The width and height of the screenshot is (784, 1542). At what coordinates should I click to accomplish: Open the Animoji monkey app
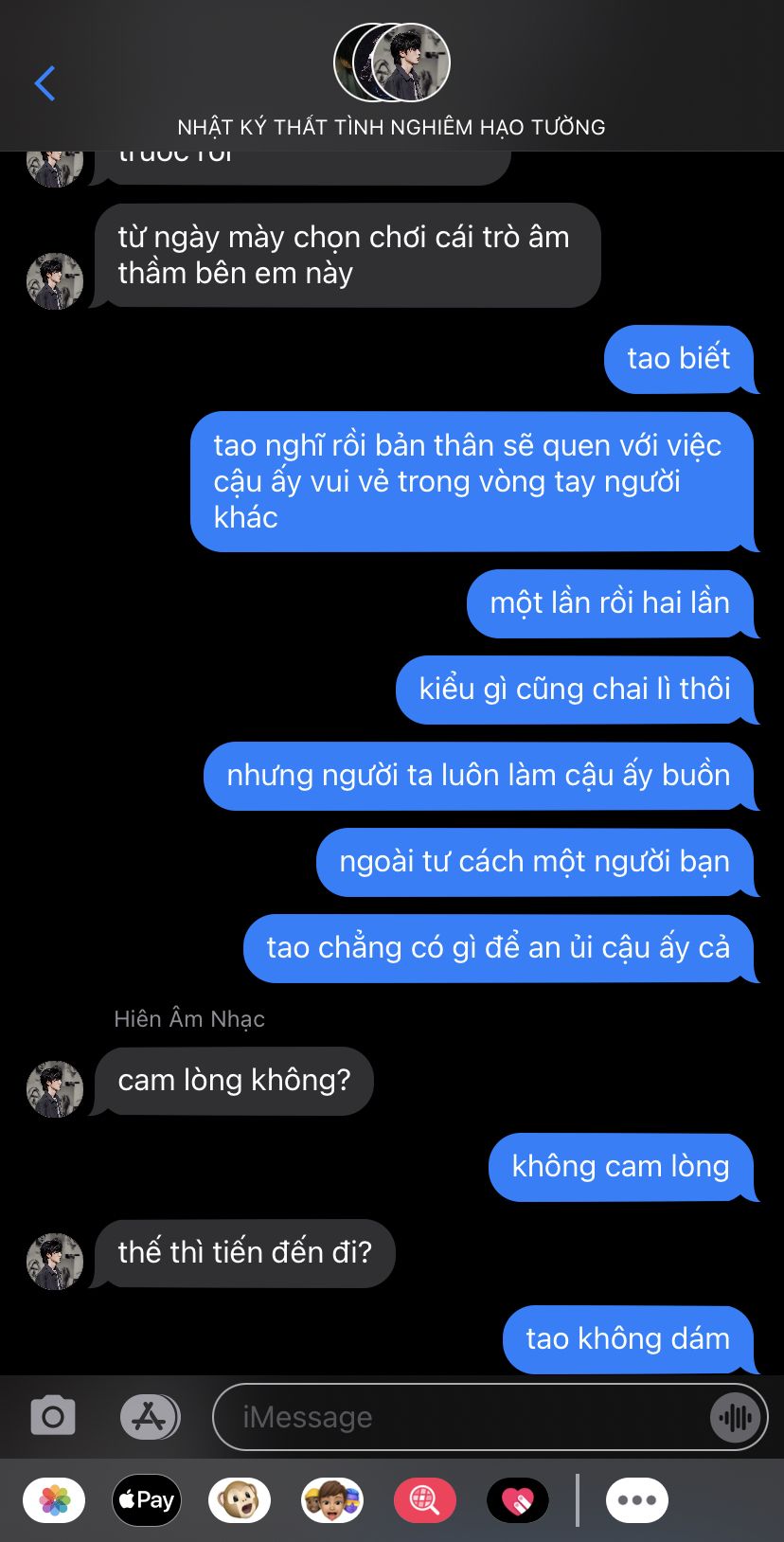tap(240, 1500)
